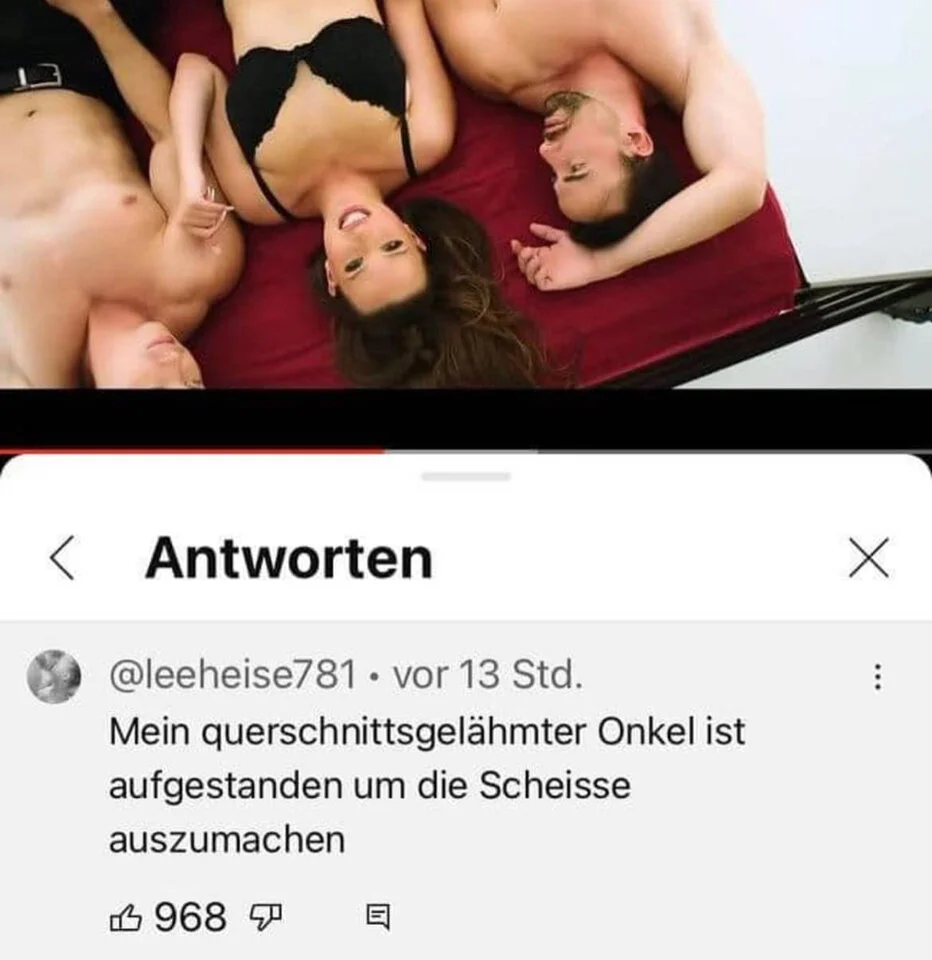Close the Antworten panel
The height and width of the screenshot is (960, 932).
point(868,558)
